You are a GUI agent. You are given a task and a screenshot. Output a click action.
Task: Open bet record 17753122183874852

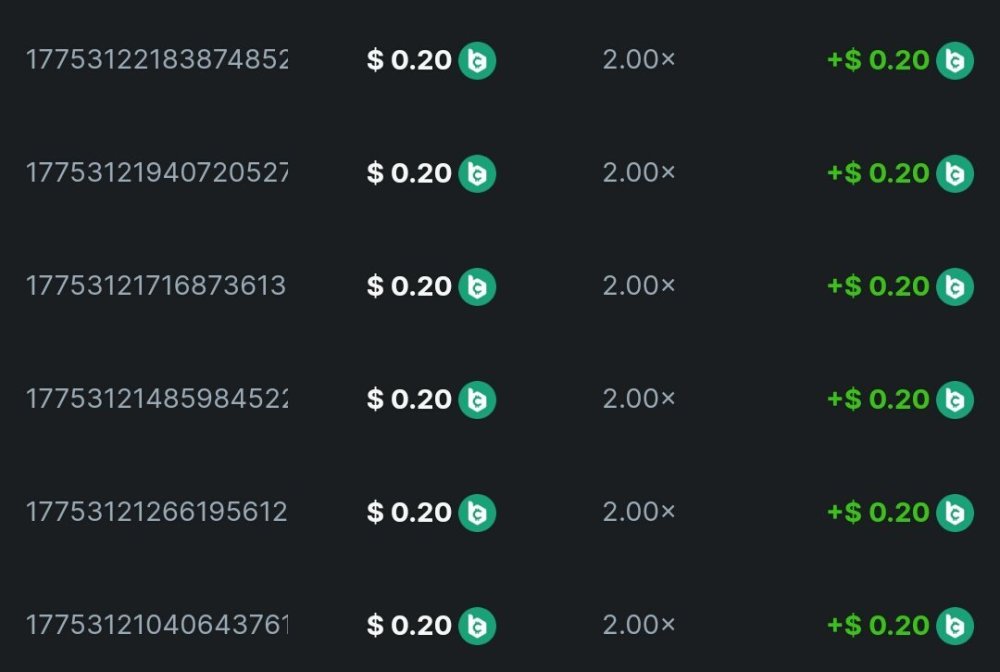[x=157, y=60]
